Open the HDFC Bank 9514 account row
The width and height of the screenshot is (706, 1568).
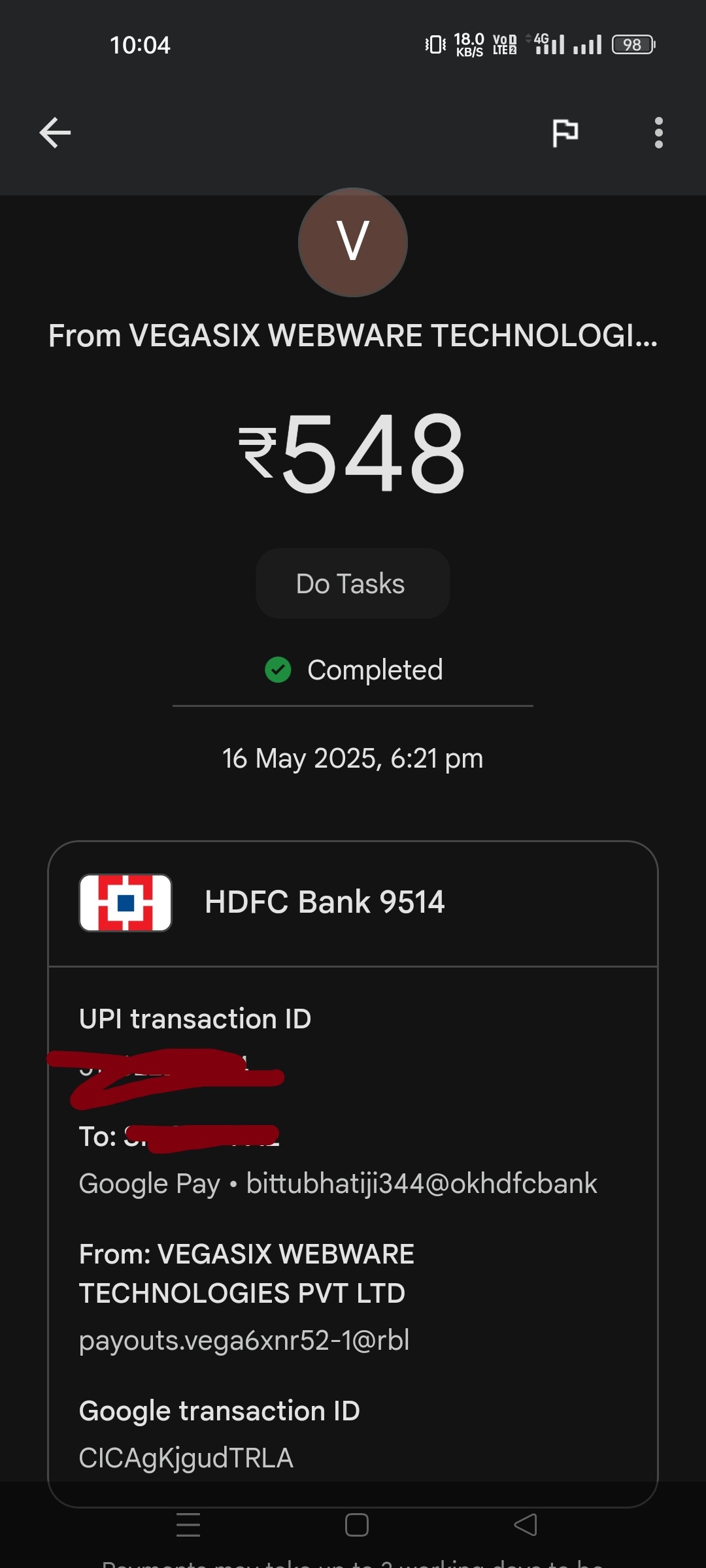point(353,903)
